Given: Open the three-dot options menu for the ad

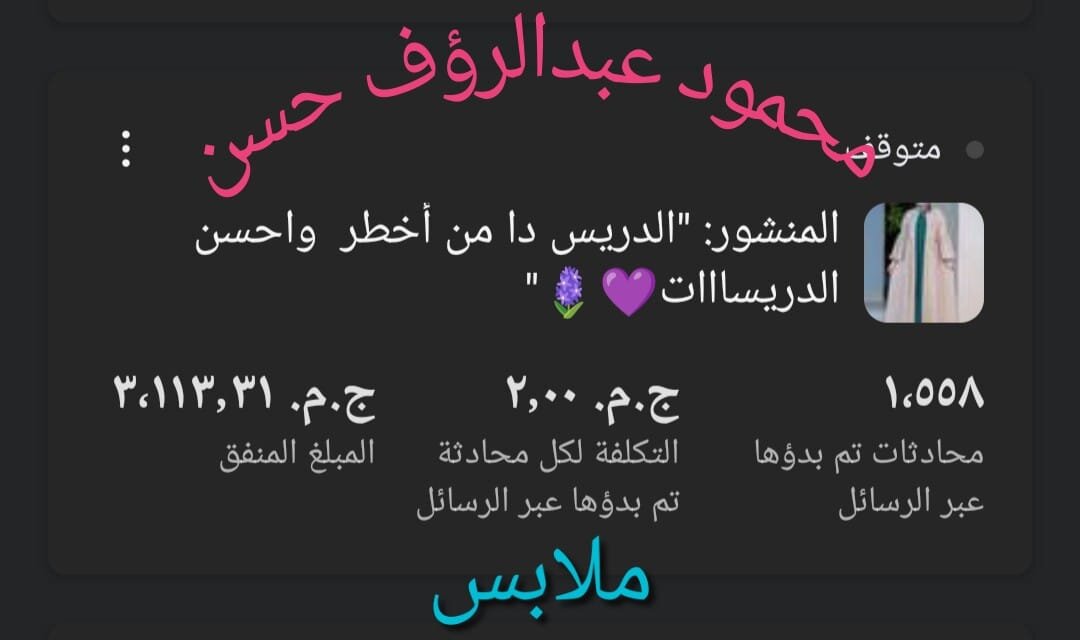Looking at the screenshot, I should pos(126,151).
